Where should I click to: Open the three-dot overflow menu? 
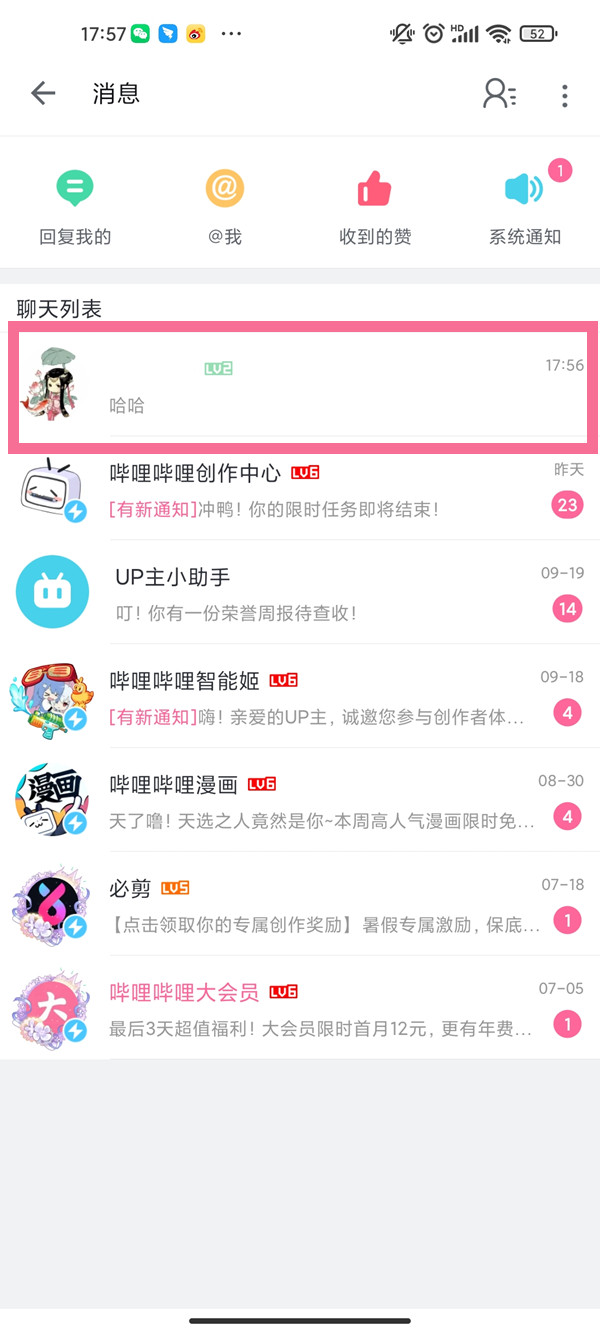point(565,95)
